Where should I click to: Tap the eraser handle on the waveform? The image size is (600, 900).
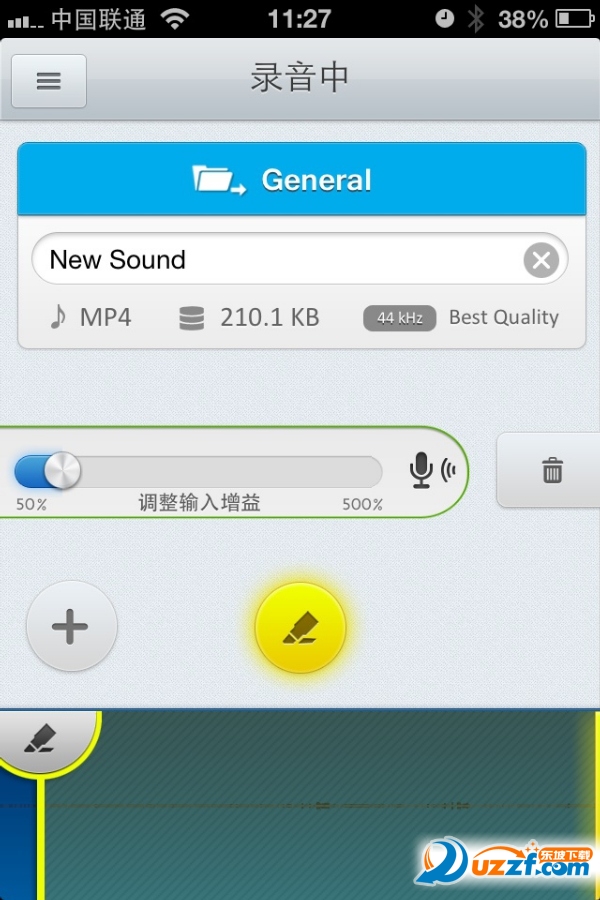click(x=42, y=740)
